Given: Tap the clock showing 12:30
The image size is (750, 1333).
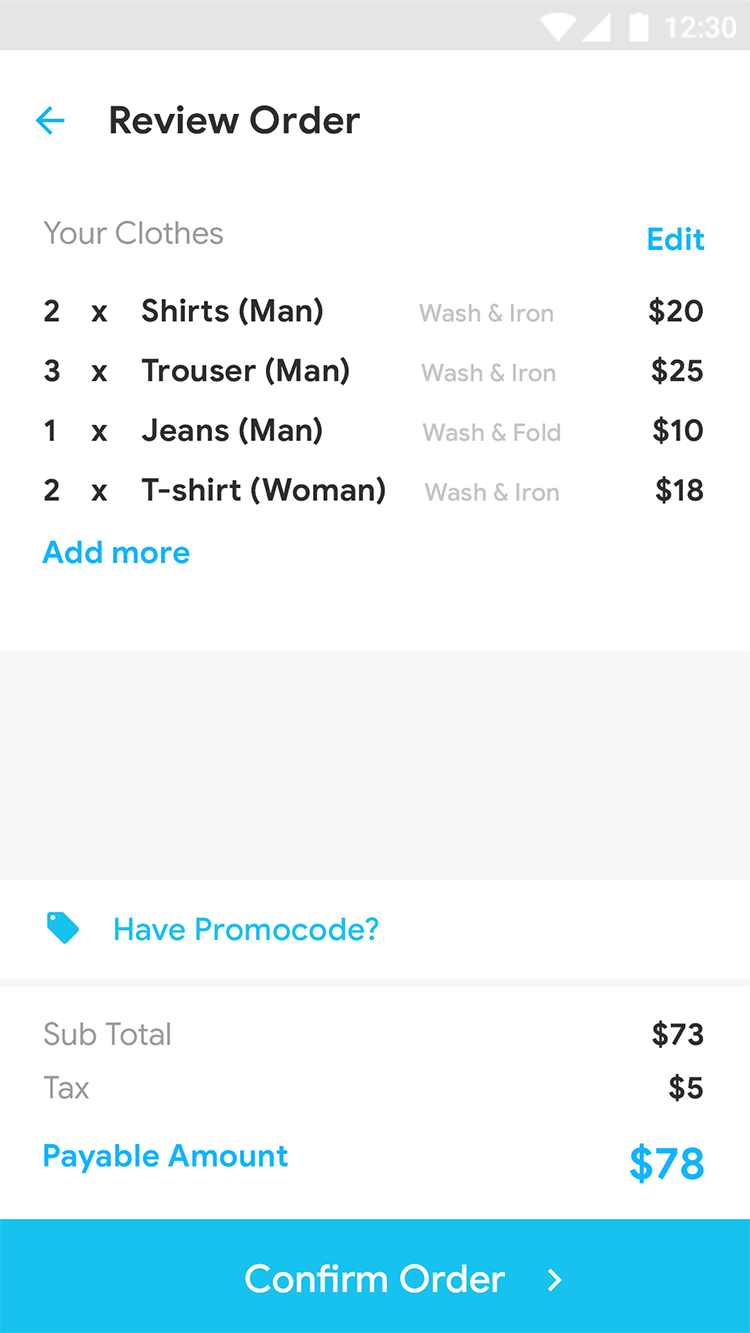Looking at the screenshot, I should pos(700,27).
